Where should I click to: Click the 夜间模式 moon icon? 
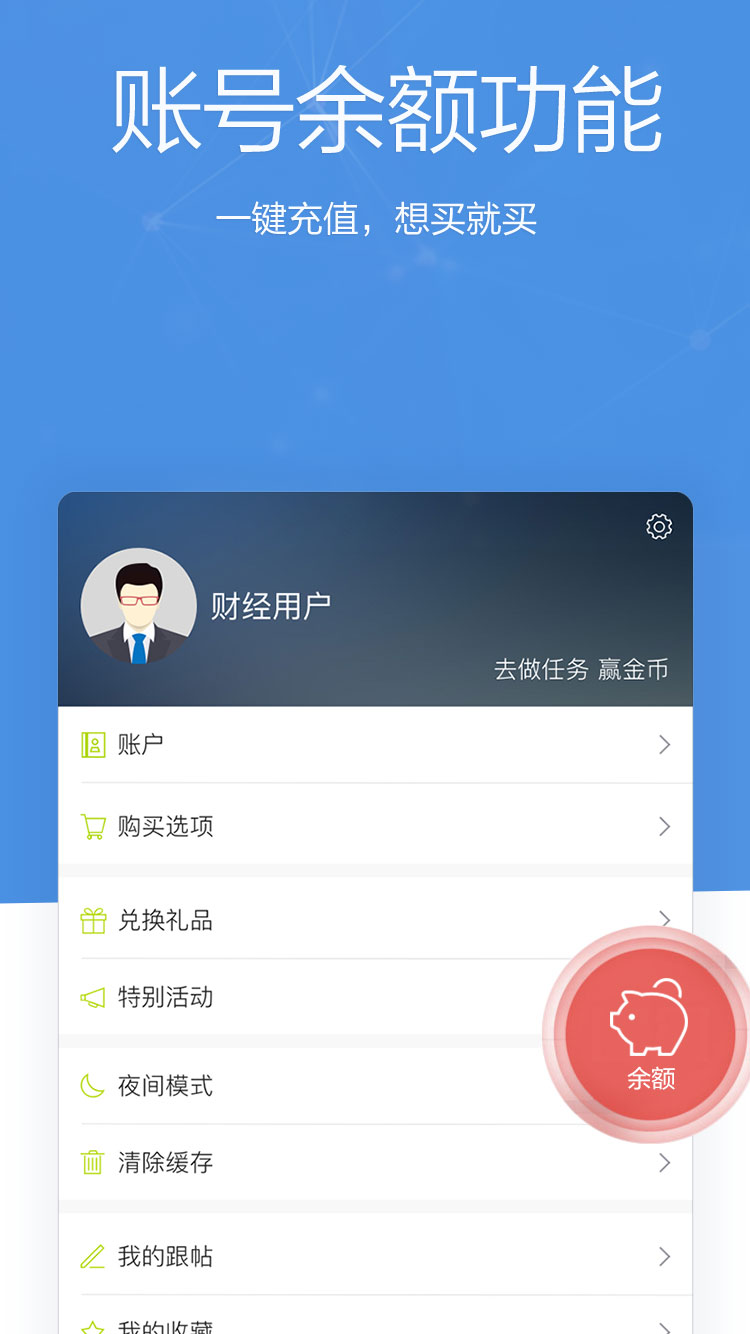click(93, 1087)
